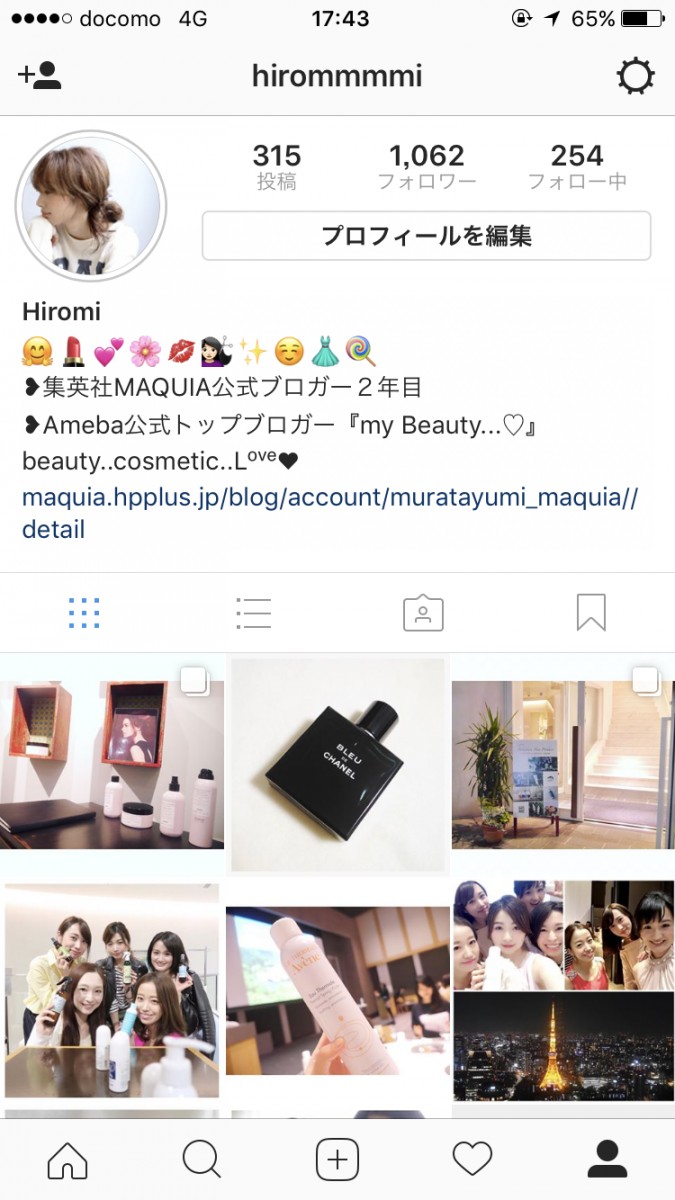Open the activity heart tab
This screenshot has width=675, height=1200.
472,1160
